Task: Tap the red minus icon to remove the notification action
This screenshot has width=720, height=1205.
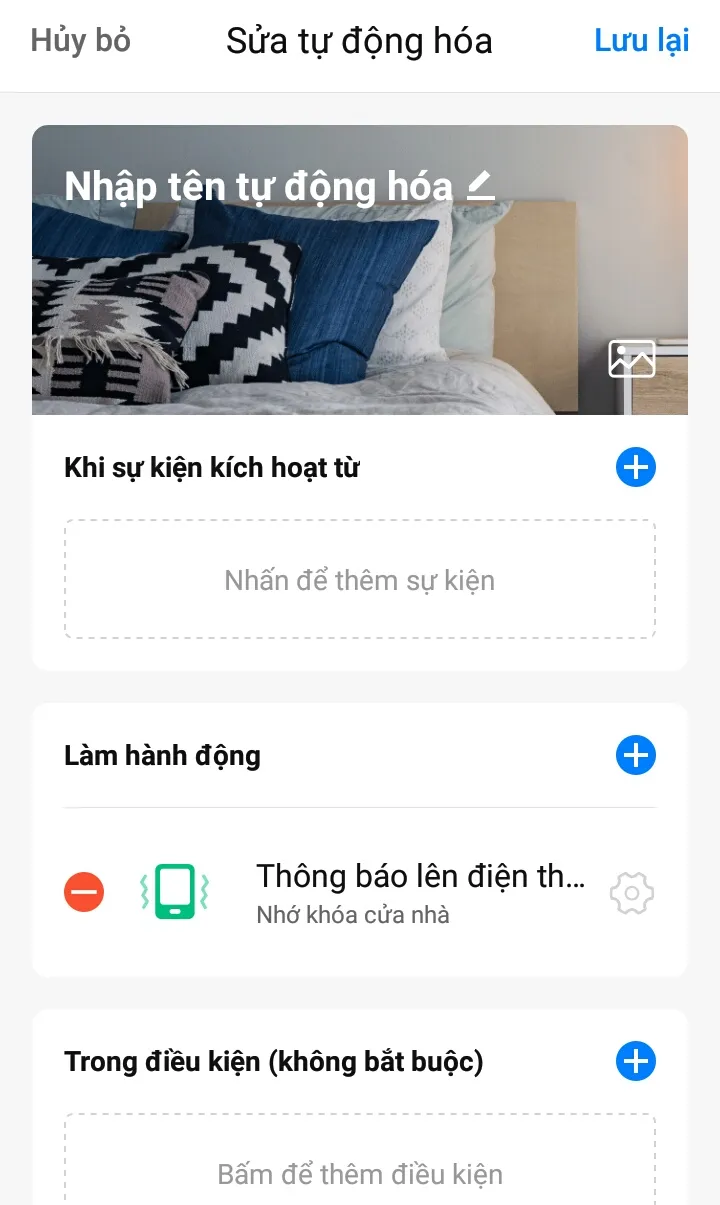Action: click(x=84, y=891)
